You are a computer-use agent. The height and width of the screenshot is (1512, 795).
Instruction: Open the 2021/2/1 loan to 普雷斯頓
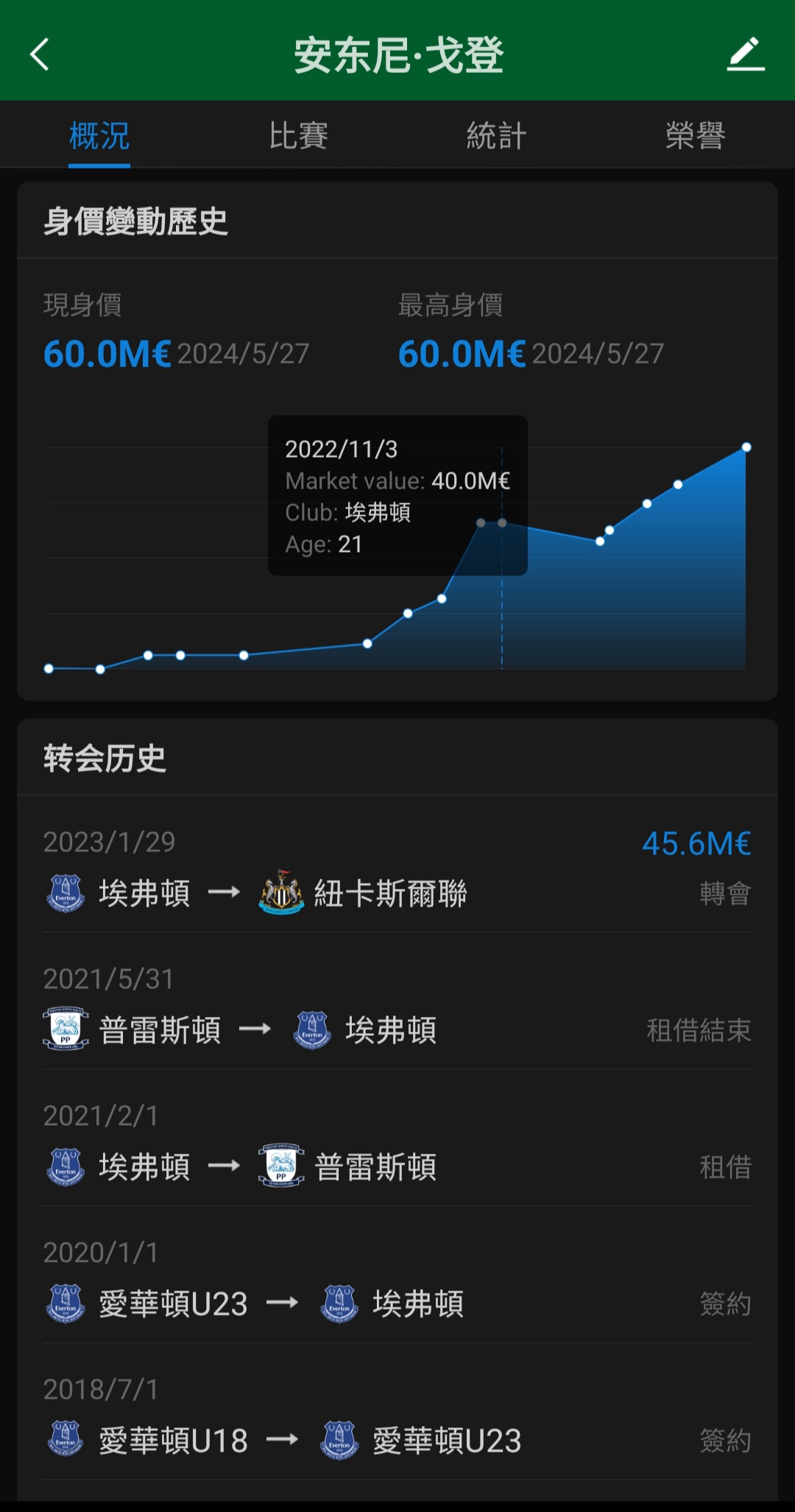pyautogui.click(x=397, y=1138)
